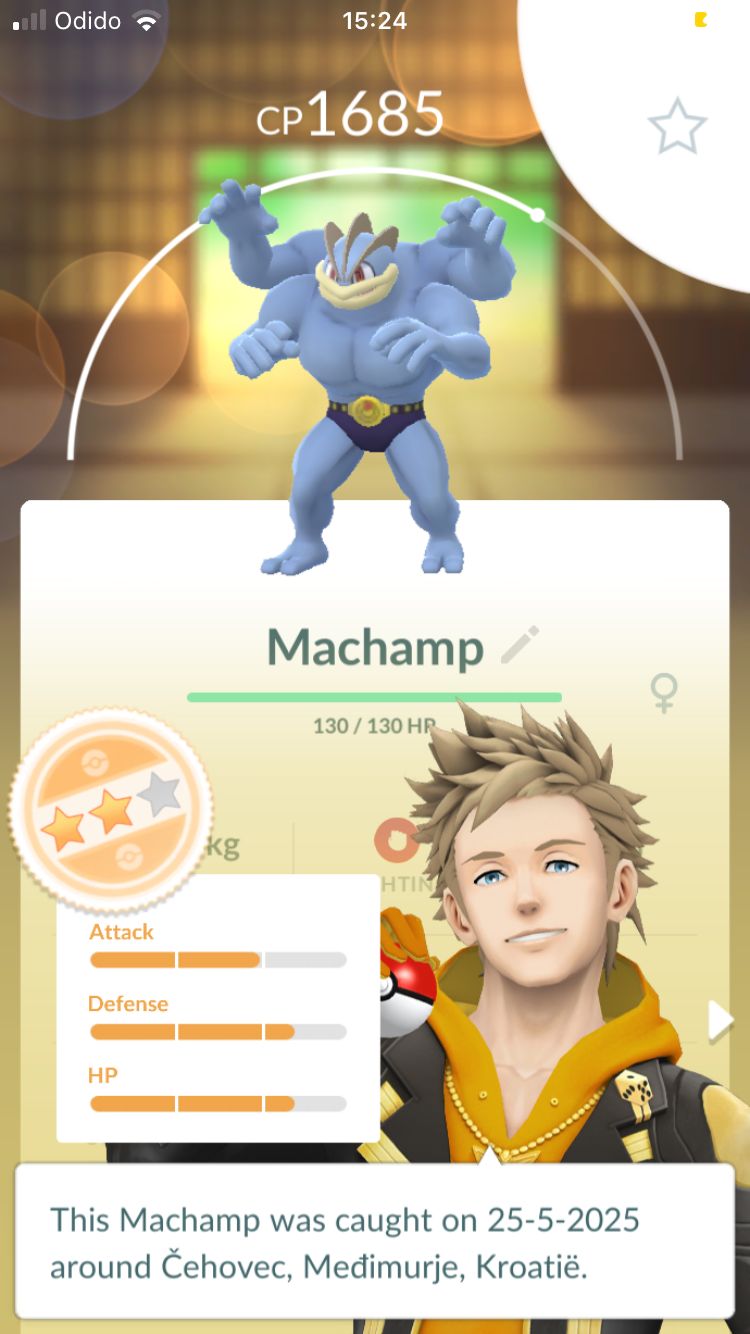Edit Machamp's nickname with the pencil icon
This screenshot has height=1334, width=750.
(x=520, y=646)
